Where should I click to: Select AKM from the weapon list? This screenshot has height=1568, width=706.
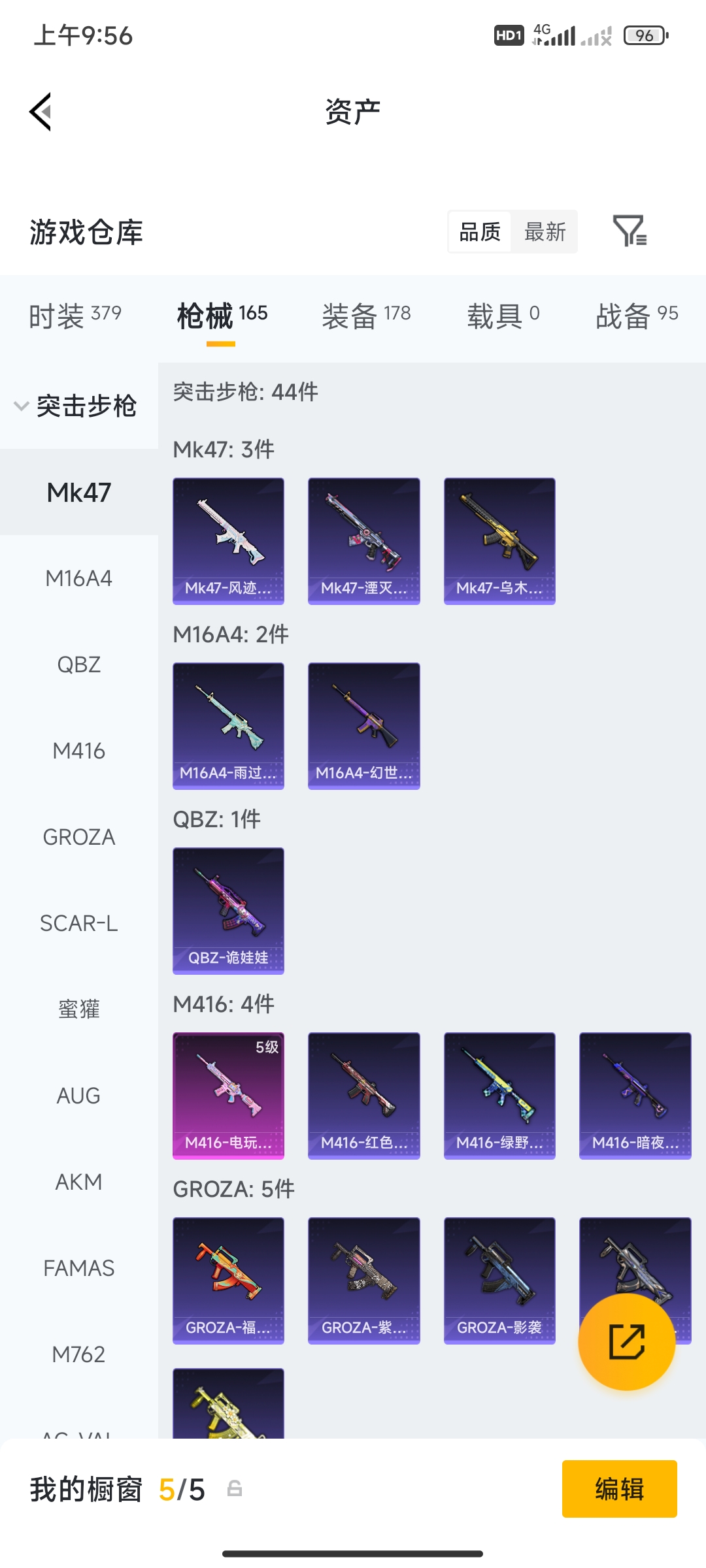point(78,1182)
